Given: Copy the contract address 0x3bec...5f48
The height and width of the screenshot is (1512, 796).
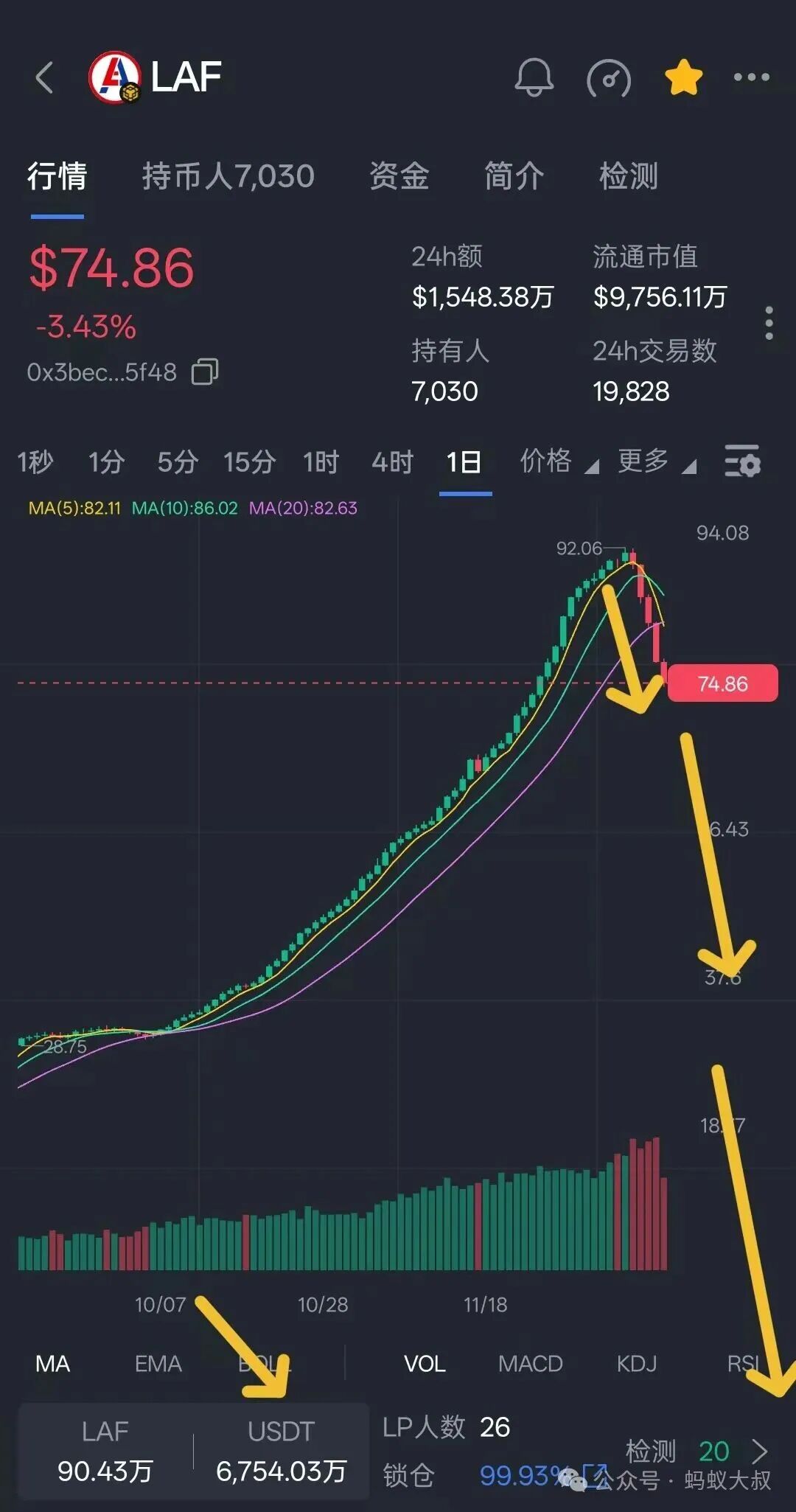Looking at the screenshot, I should coord(204,372).
